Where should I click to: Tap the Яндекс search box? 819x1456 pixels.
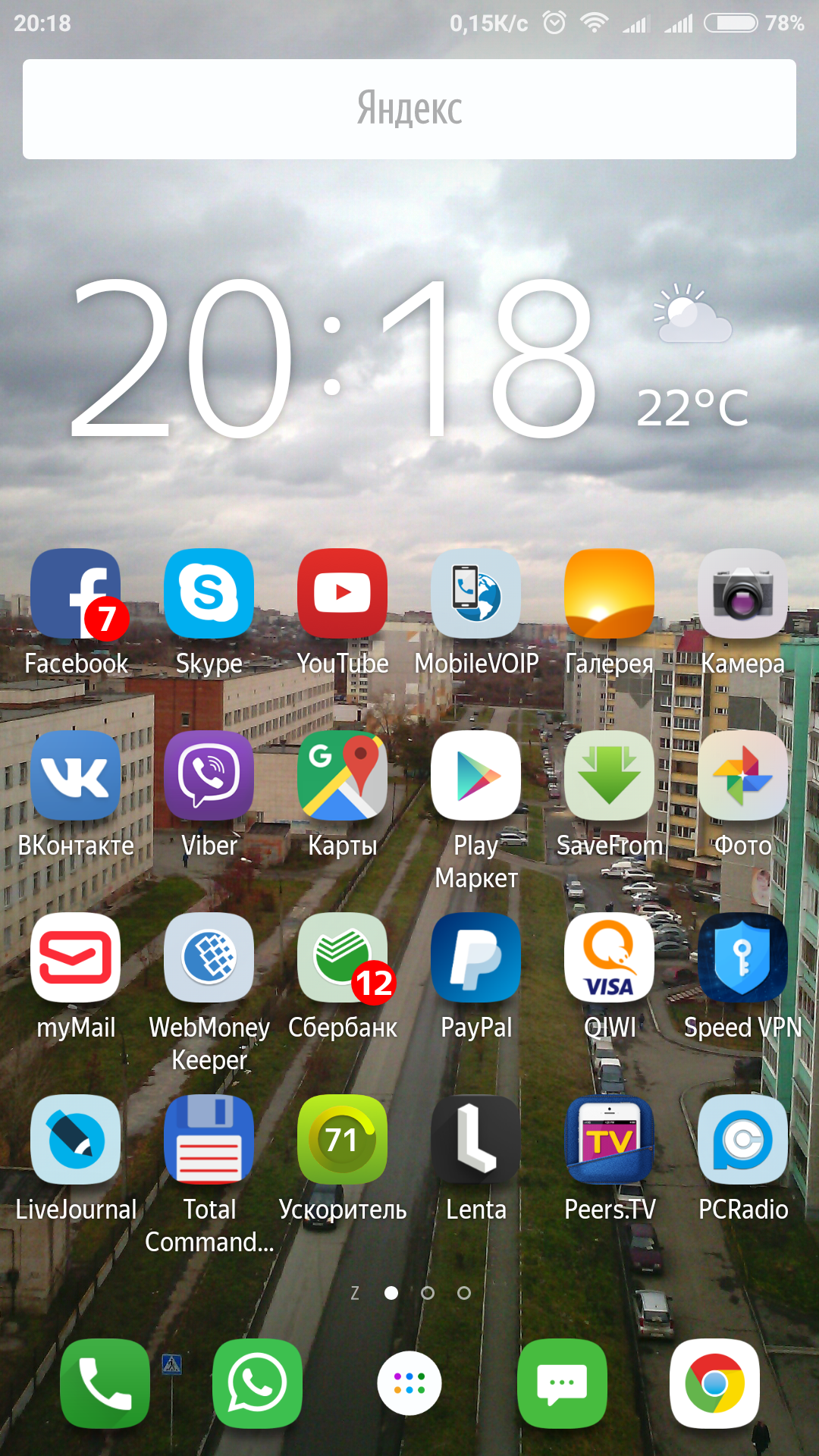click(409, 109)
